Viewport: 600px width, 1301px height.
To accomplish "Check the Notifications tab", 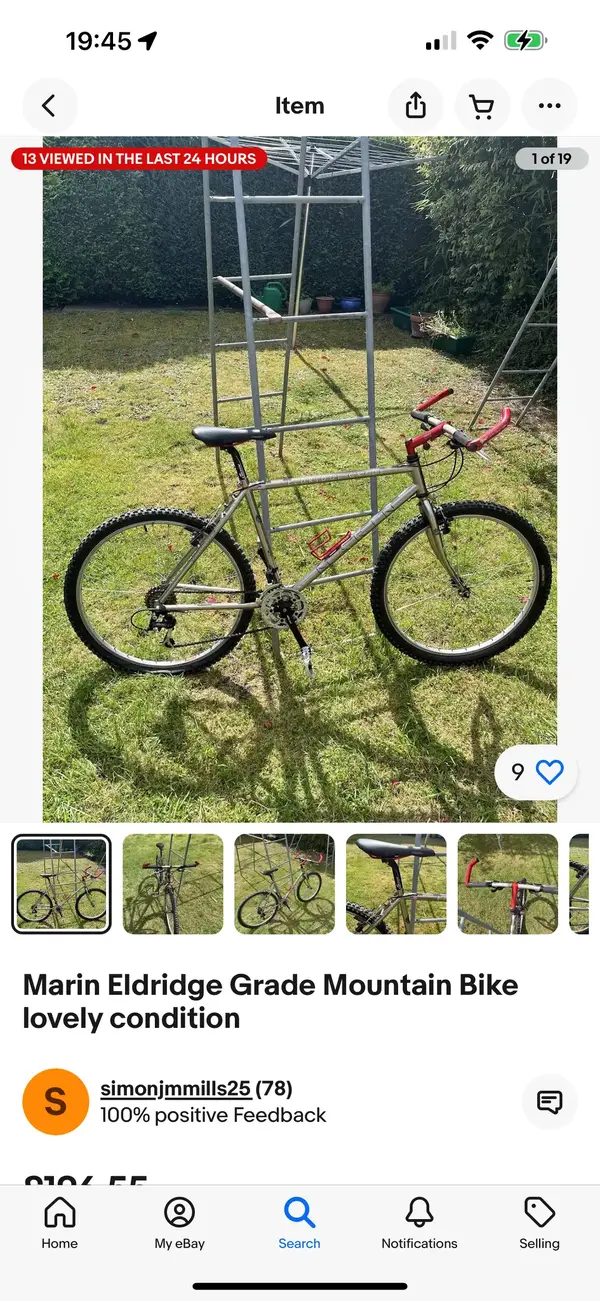I will 420,1223.
